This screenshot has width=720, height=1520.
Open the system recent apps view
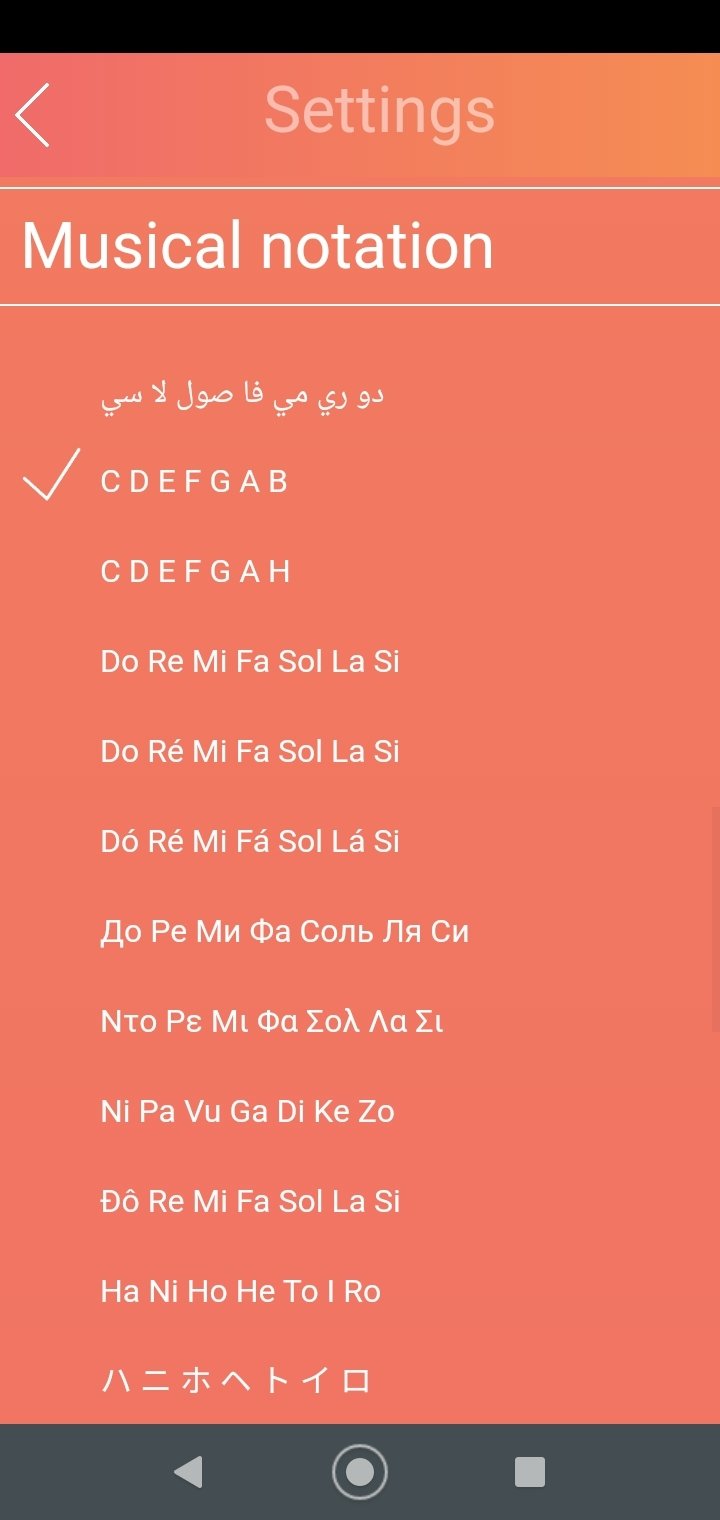pyautogui.click(x=529, y=1472)
